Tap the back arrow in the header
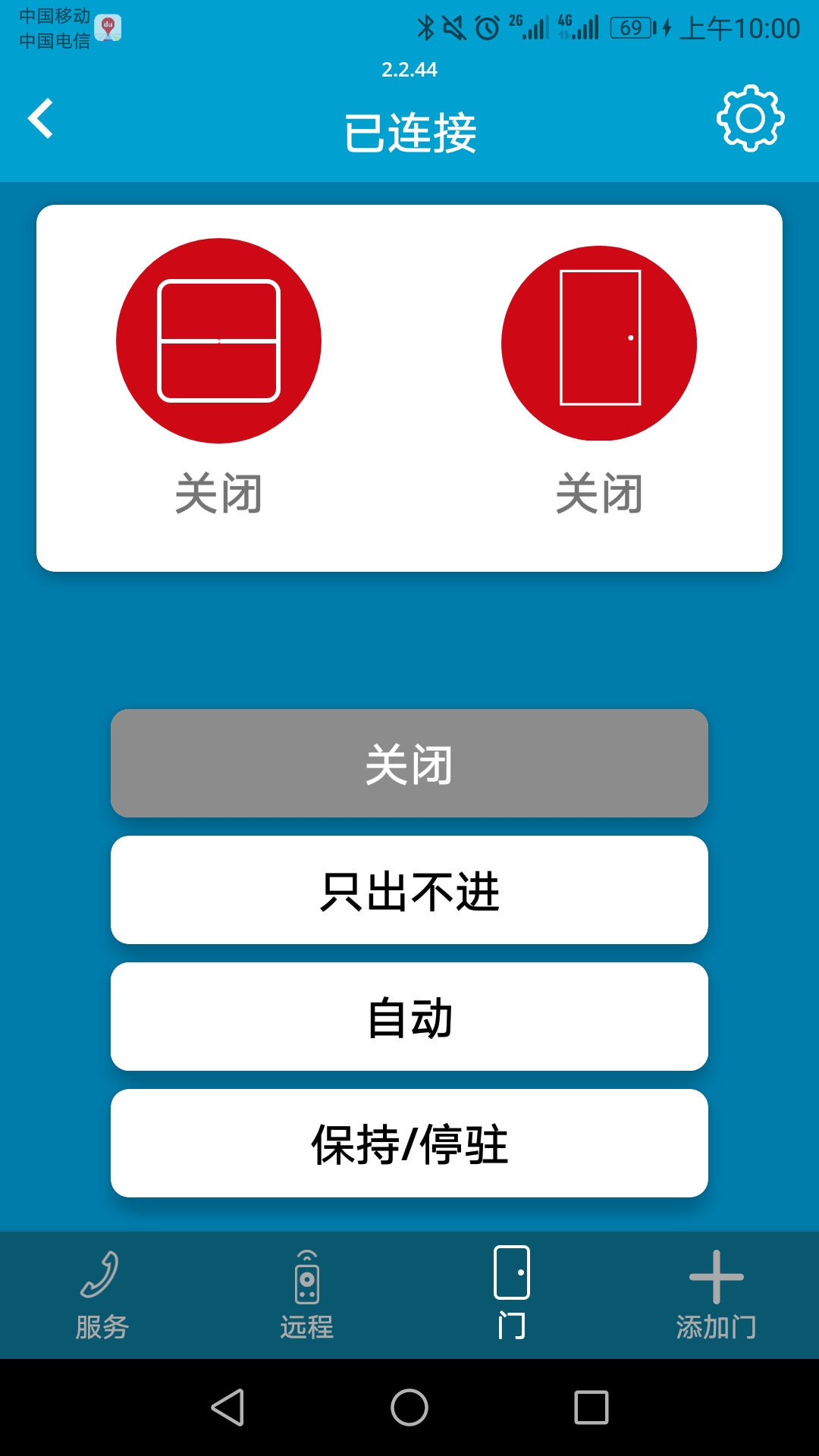 [x=41, y=118]
